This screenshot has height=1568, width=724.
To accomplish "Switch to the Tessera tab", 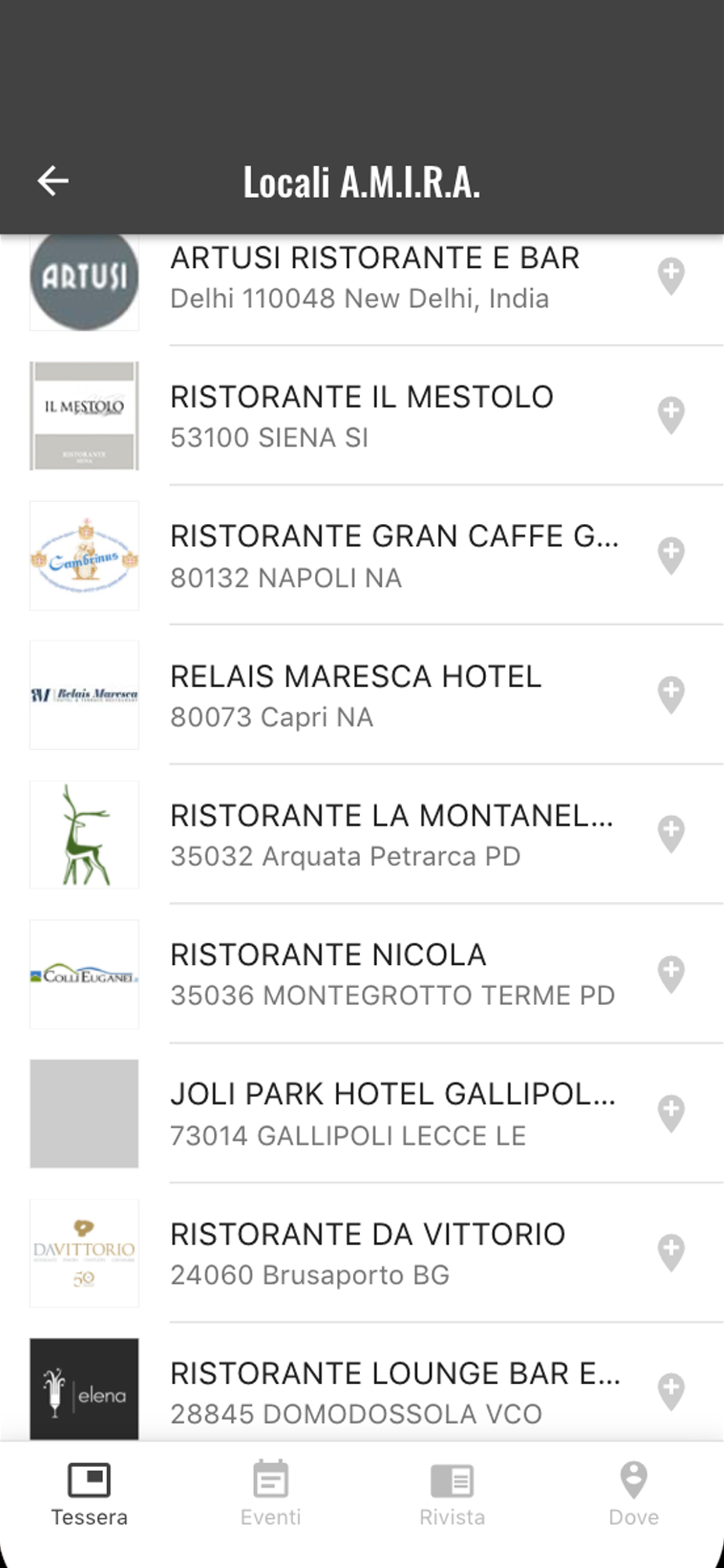I will [x=89, y=1494].
